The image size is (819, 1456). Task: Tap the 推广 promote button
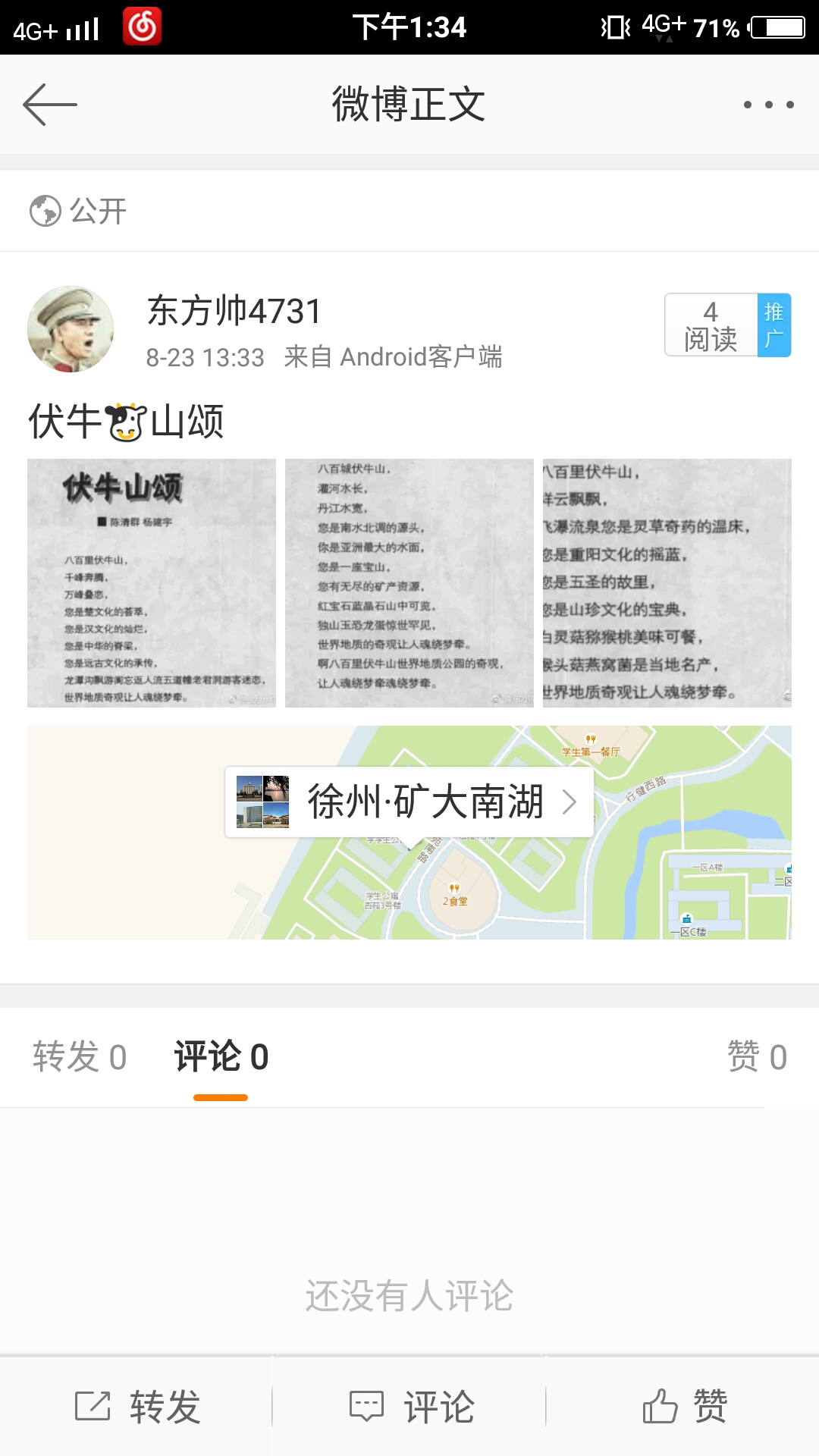774,325
